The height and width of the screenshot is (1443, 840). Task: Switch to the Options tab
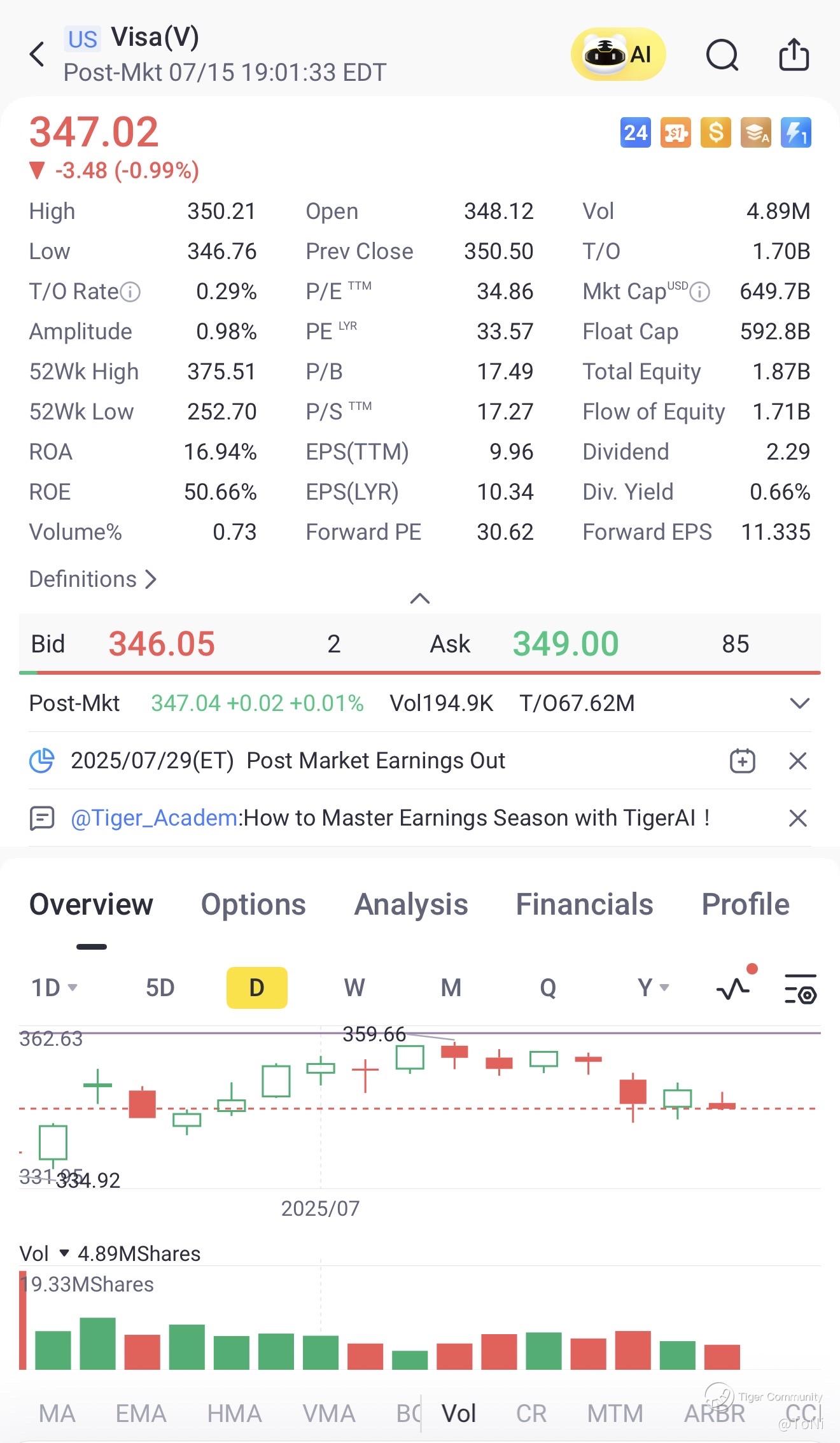coord(253,905)
